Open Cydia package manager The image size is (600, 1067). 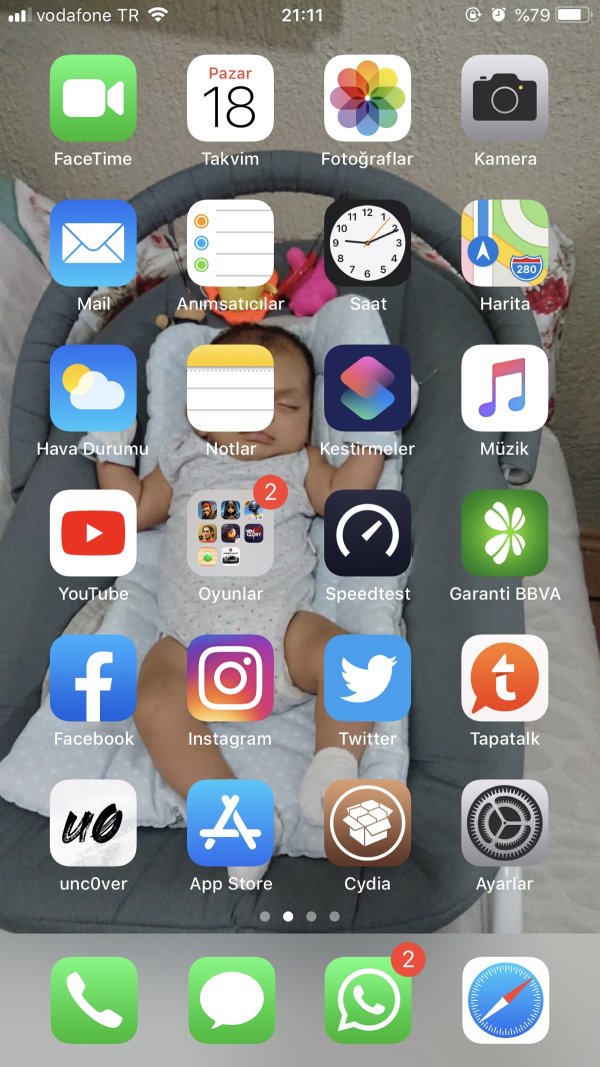(x=367, y=823)
